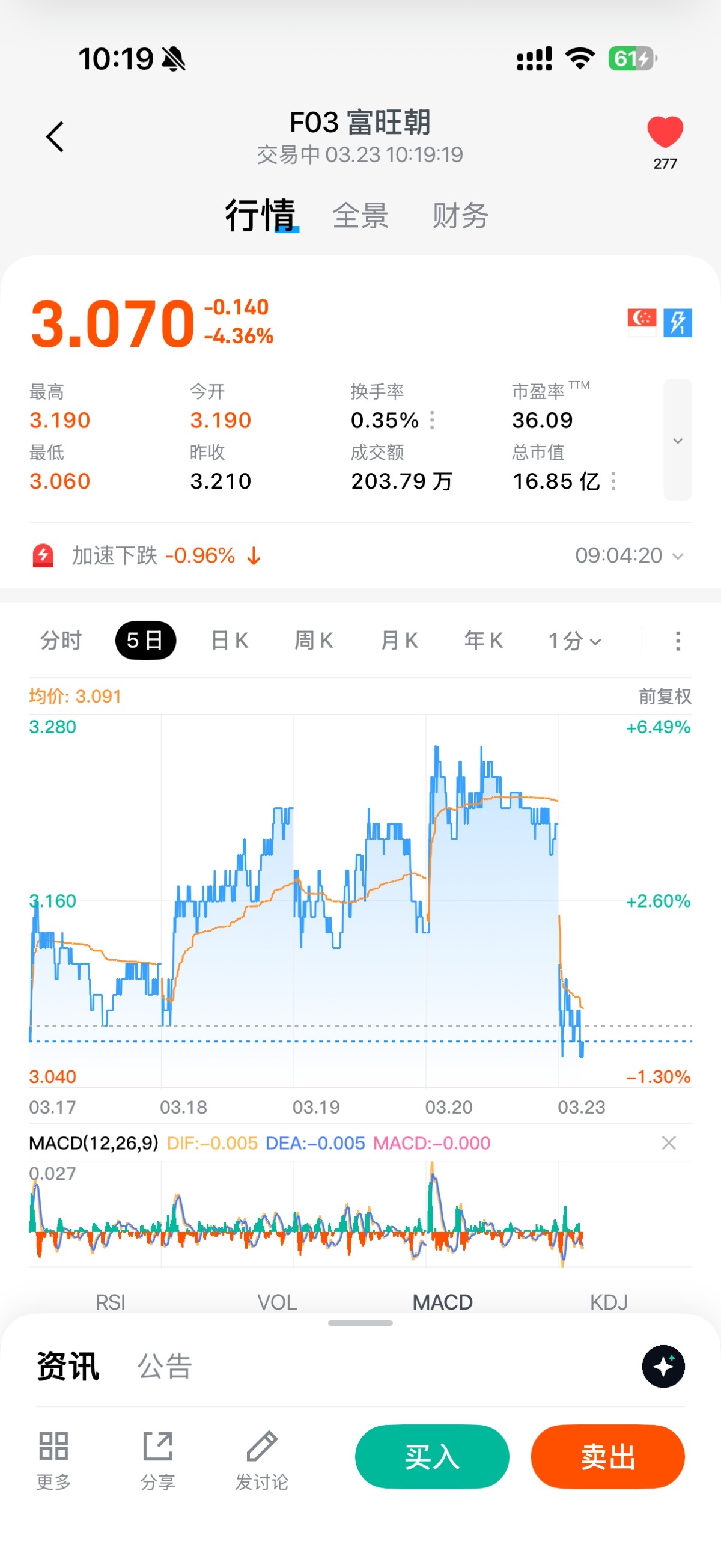Open the 1分 interval dropdown

pos(574,641)
